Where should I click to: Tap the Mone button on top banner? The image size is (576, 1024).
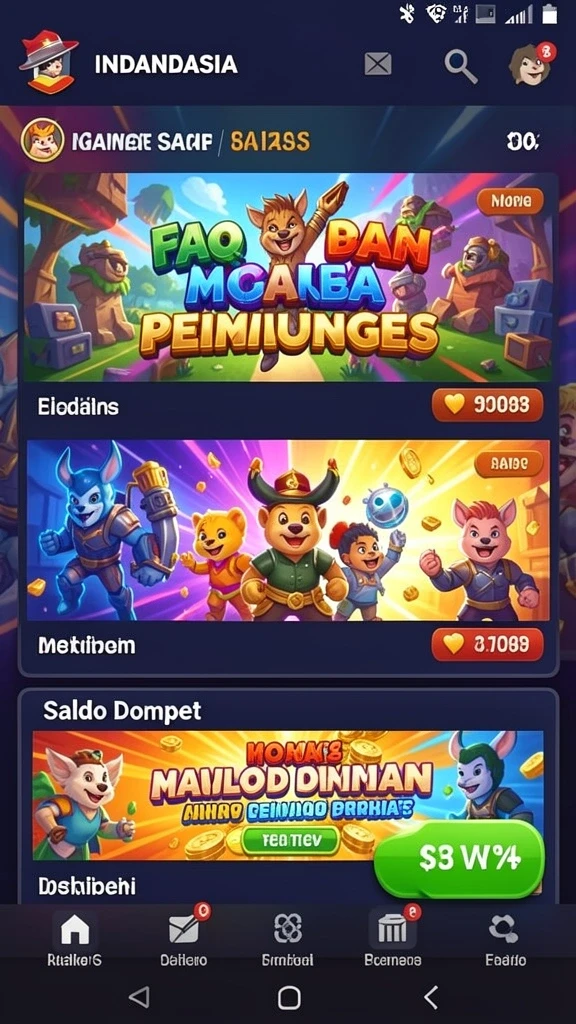510,202
